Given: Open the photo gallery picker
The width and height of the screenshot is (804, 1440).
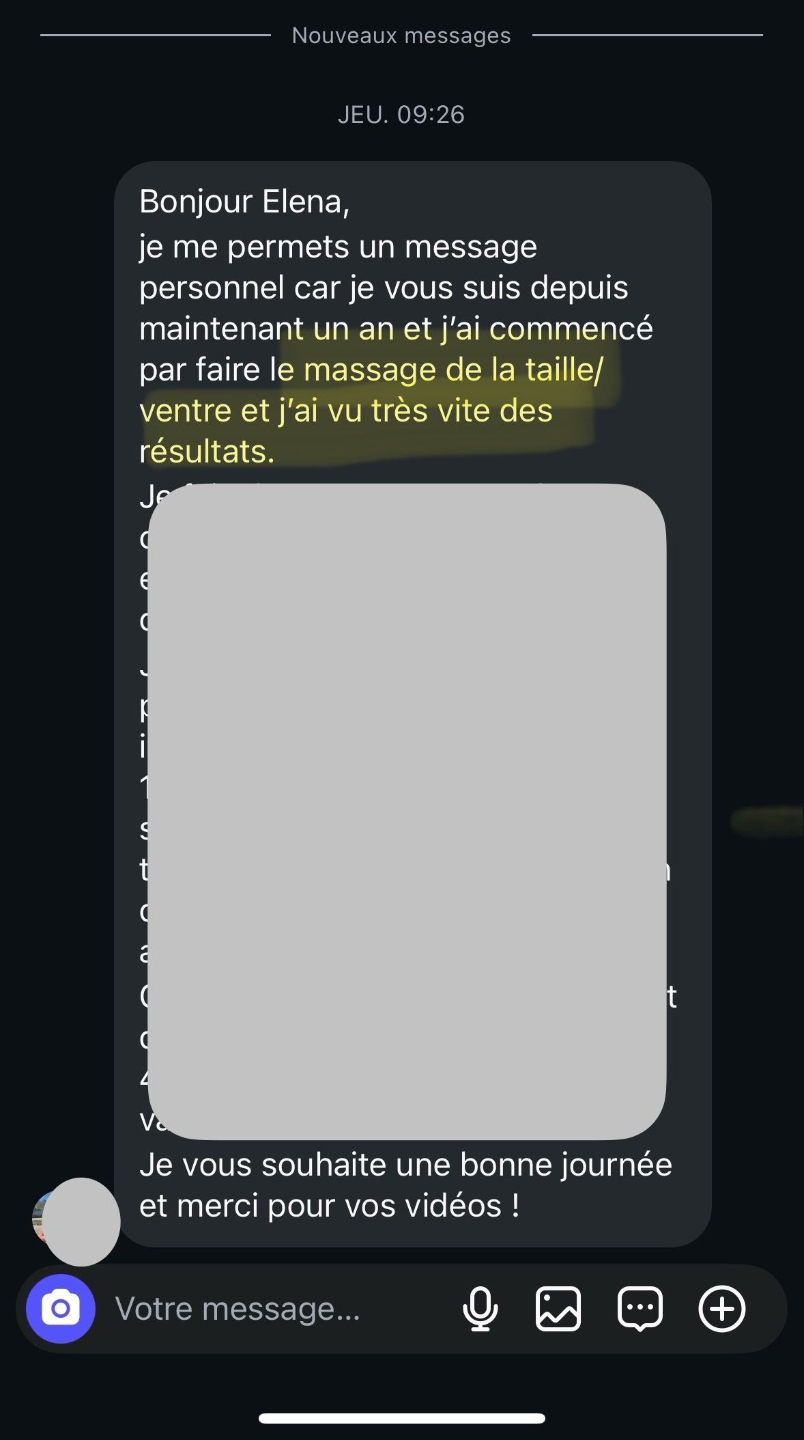Looking at the screenshot, I should tap(559, 1308).
